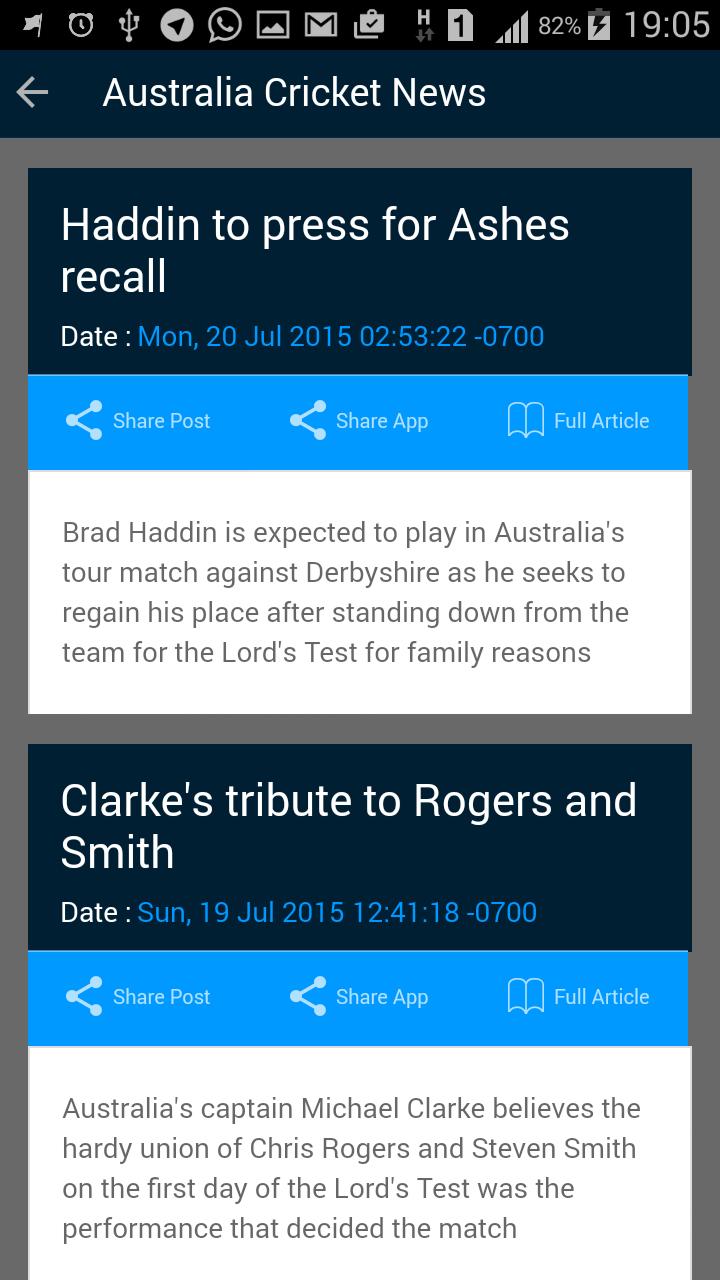The height and width of the screenshot is (1280, 720).
Task: Tap the back arrow in the header
Action: click(32, 91)
